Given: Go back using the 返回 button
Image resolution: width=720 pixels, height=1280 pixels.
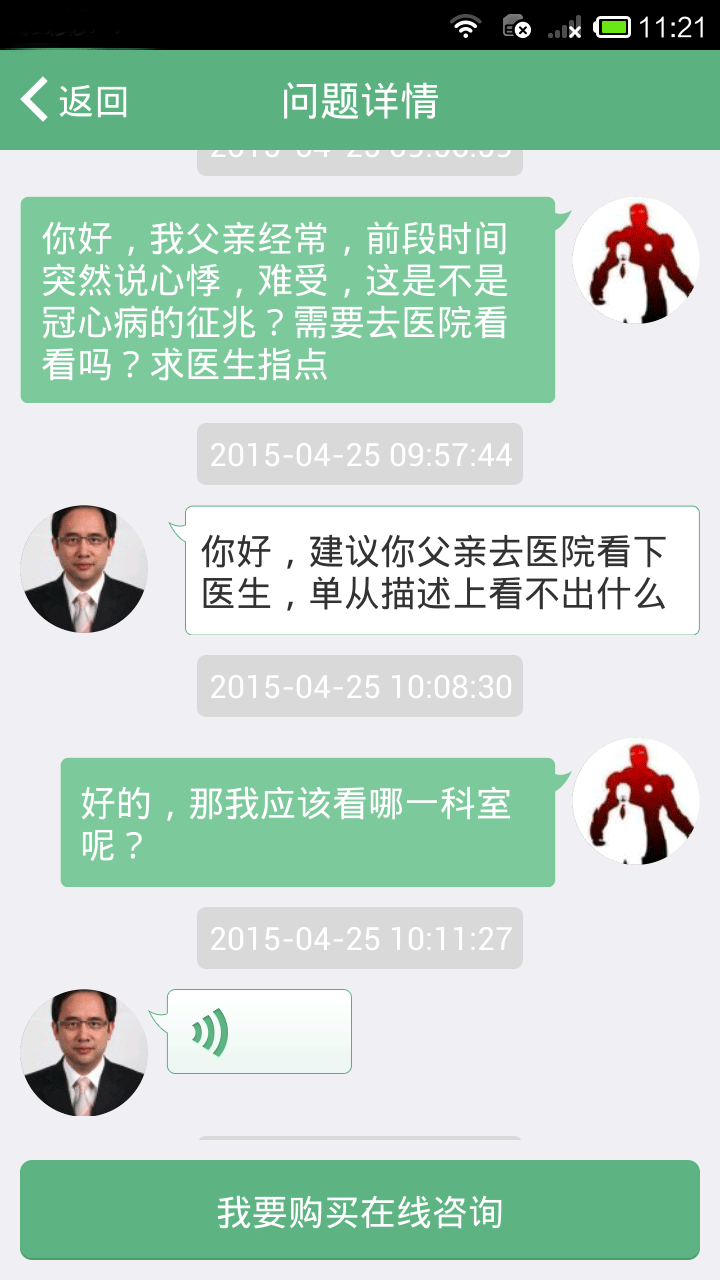Looking at the screenshot, I should [75, 101].
